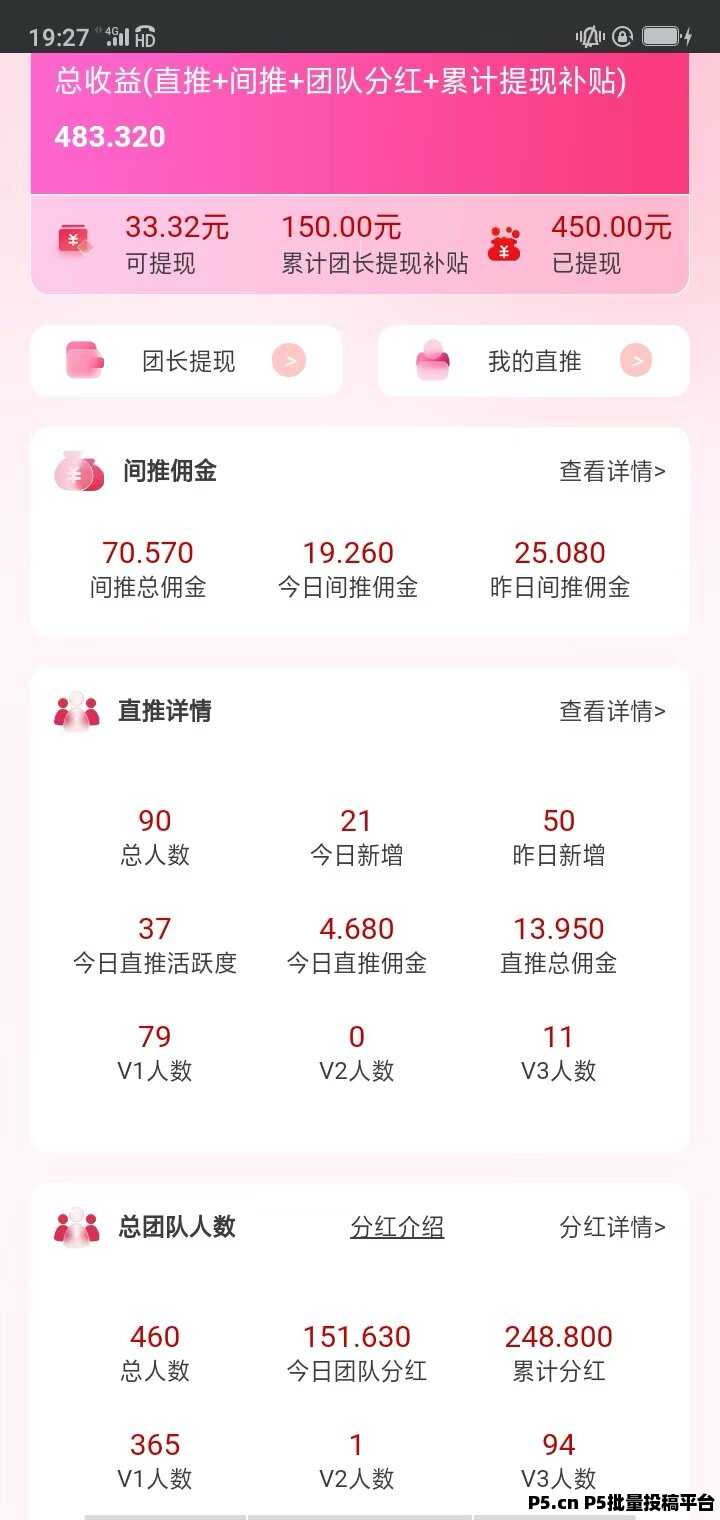View 查看详情 for 直推详情
This screenshot has width=720, height=1520.
(612, 711)
